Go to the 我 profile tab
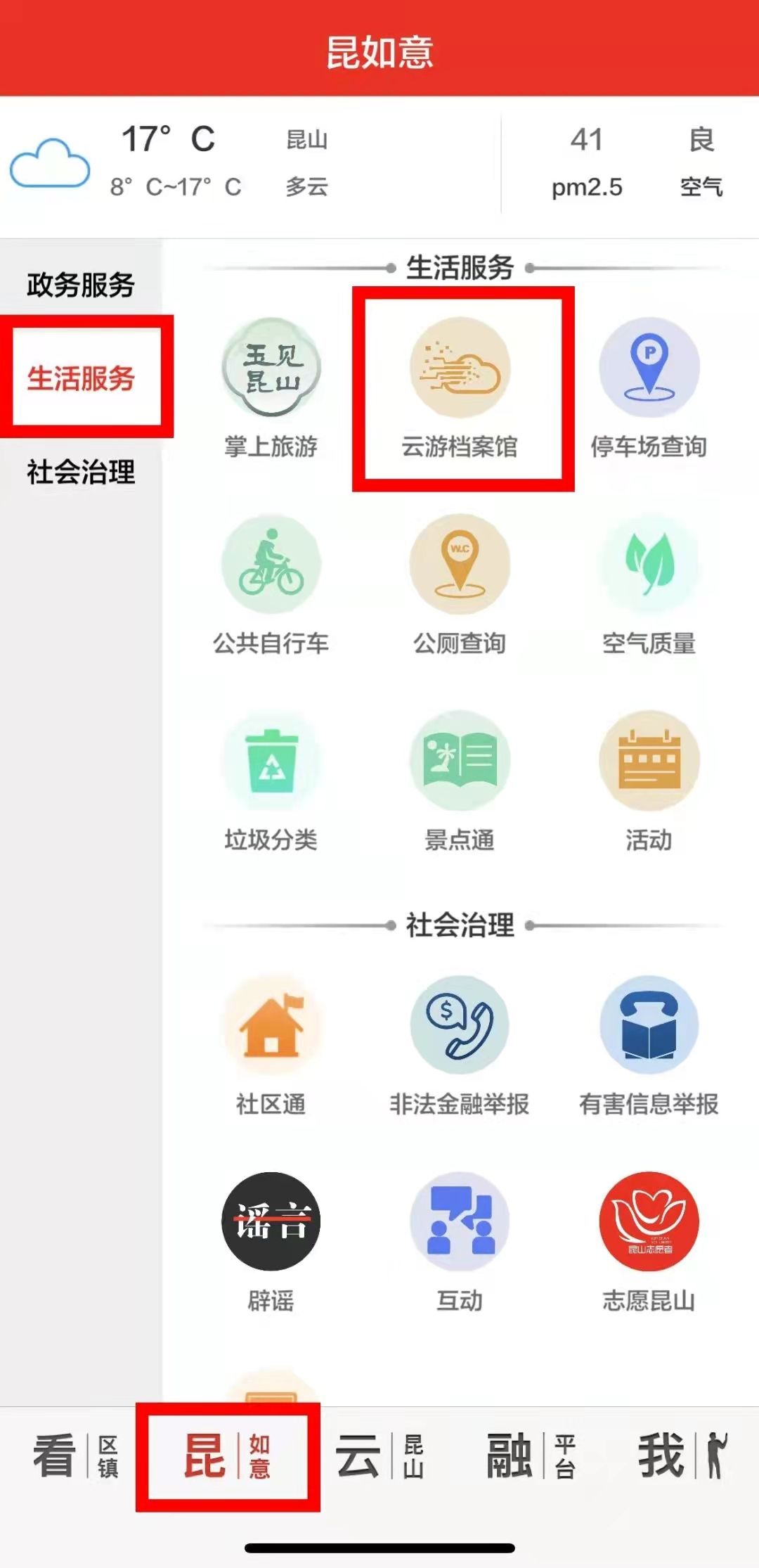Image resolution: width=759 pixels, height=1568 pixels. 682,1457
